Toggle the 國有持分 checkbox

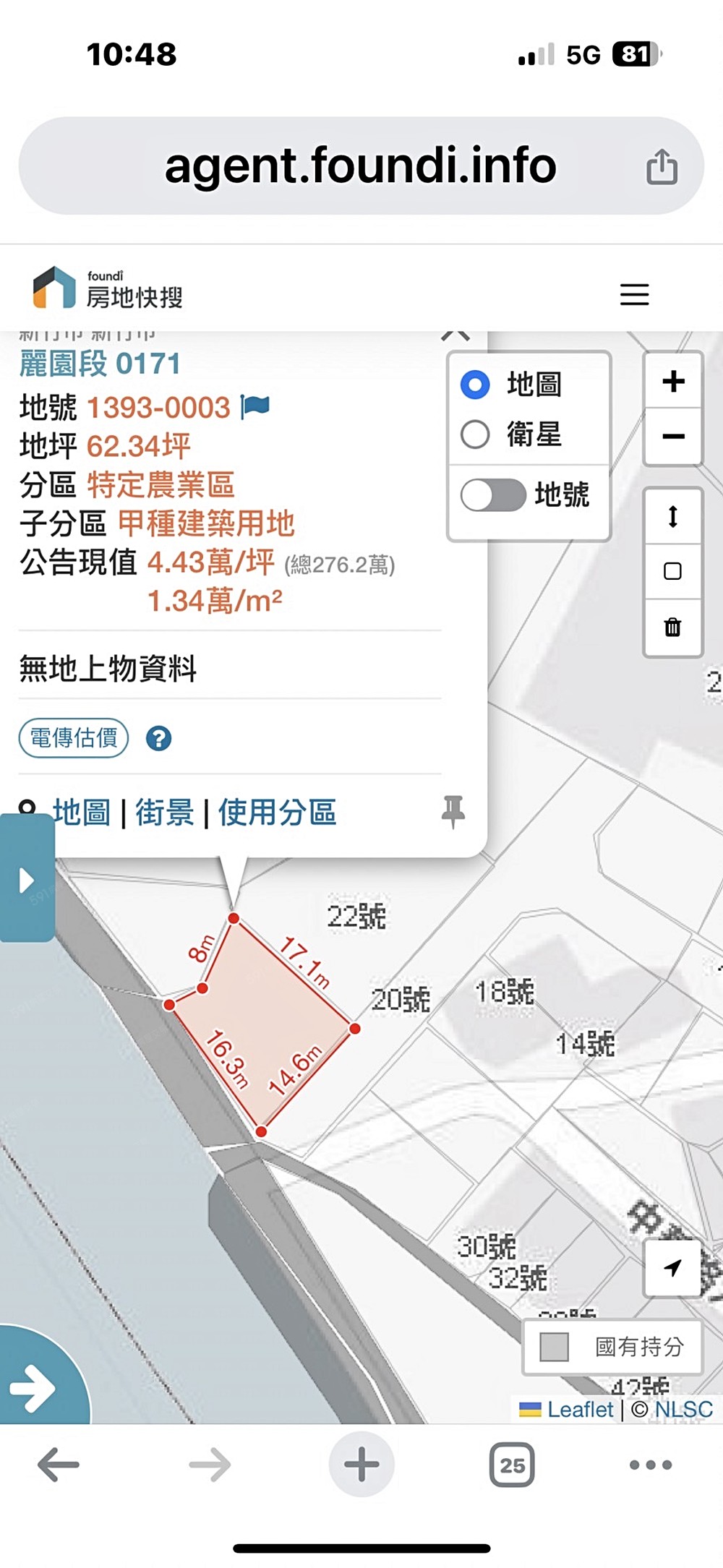pyautogui.click(x=555, y=1347)
